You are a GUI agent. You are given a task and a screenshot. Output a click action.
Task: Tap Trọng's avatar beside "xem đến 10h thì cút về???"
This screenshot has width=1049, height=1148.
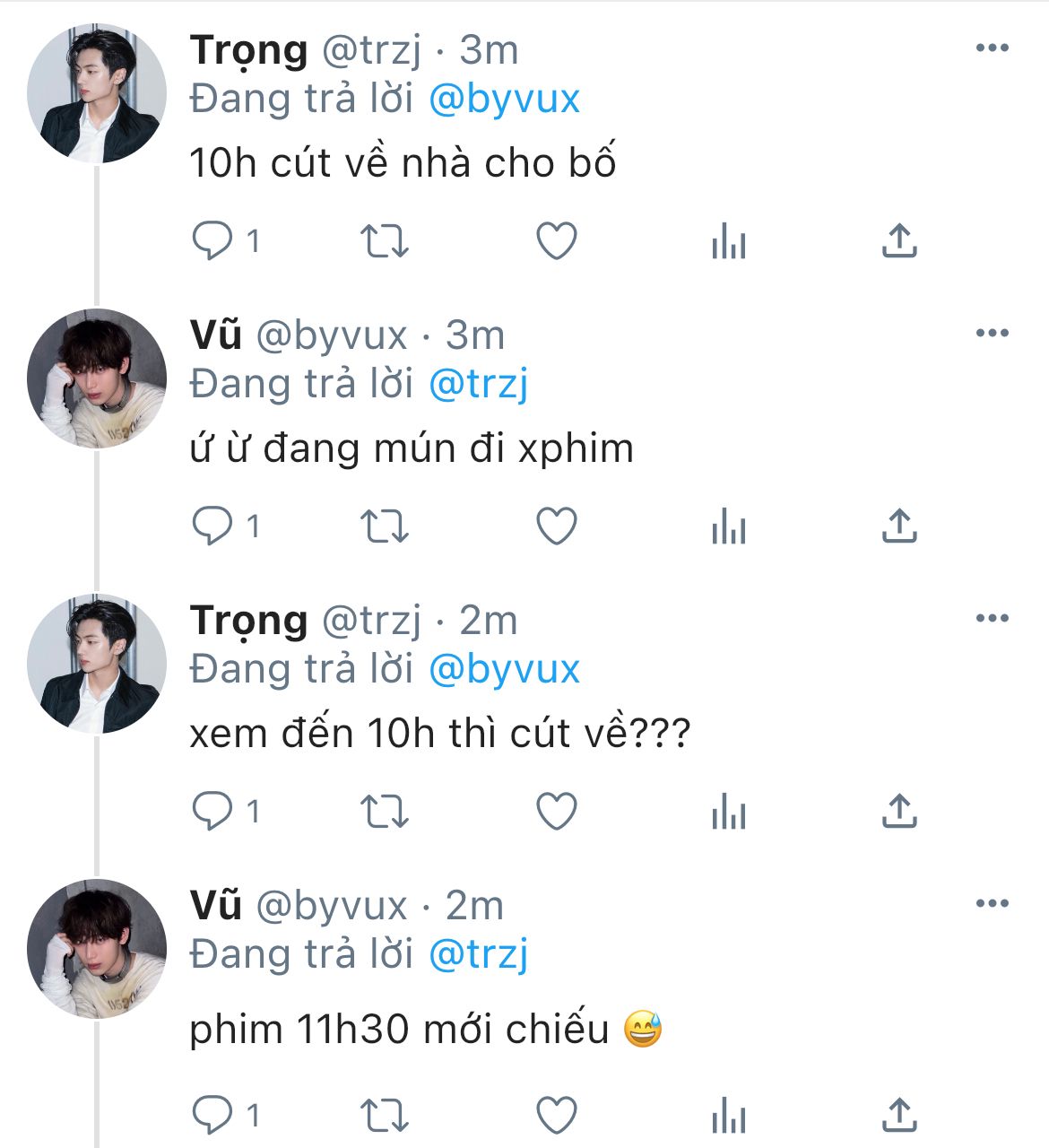(97, 664)
